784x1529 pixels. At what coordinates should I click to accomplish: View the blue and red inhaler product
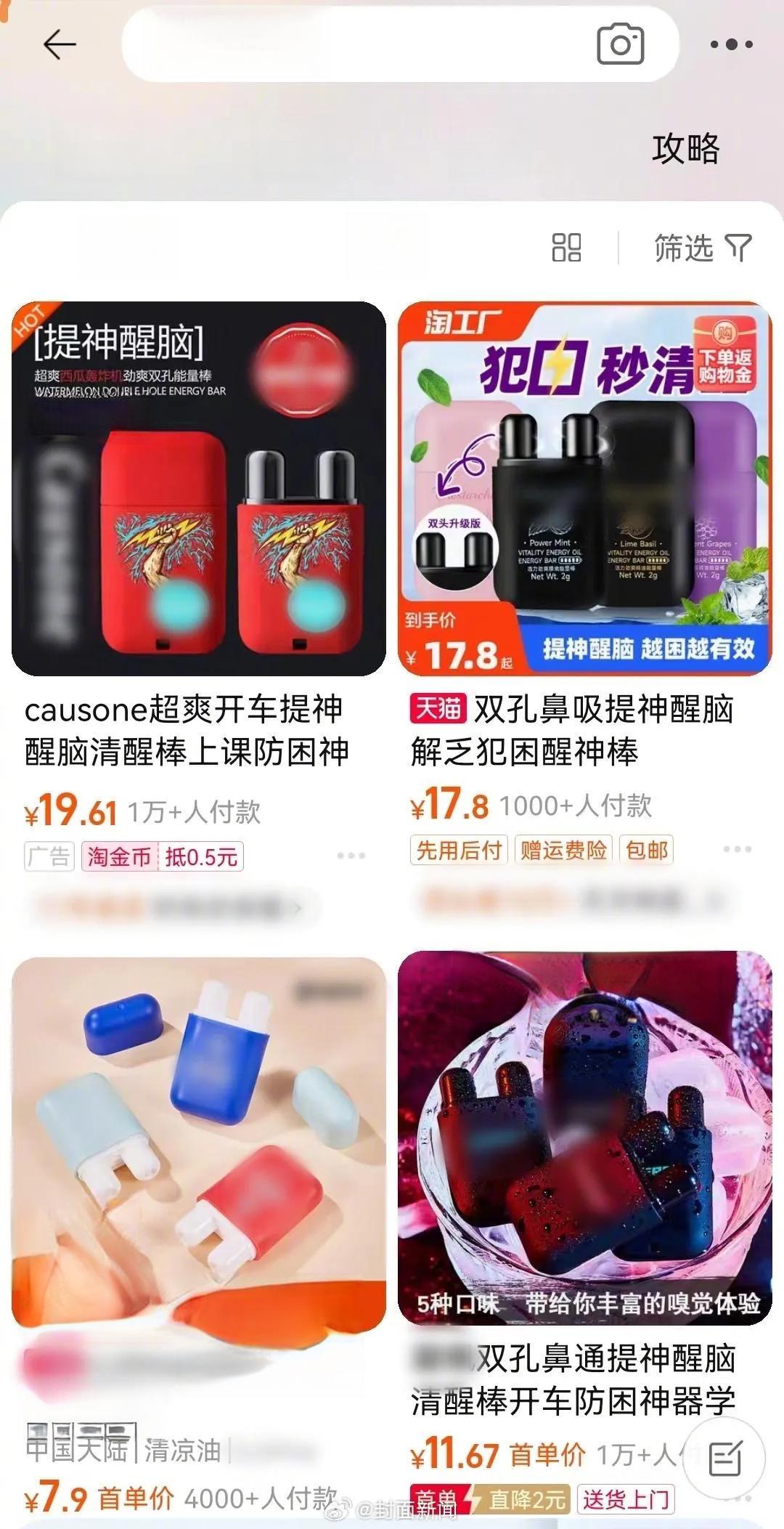click(x=198, y=1140)
